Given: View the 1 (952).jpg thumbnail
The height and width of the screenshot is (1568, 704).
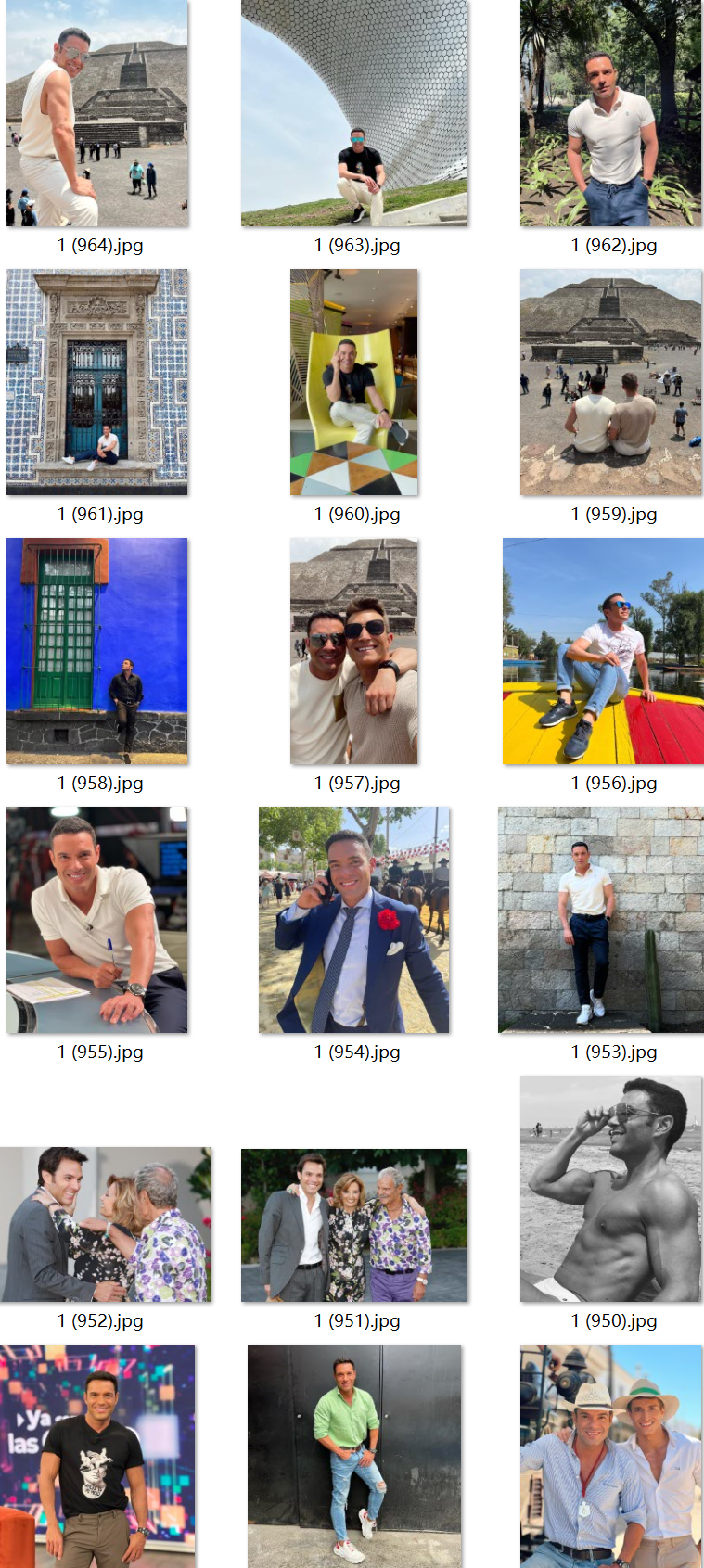Looking at the screenshot, I should click(x=105, y=1224).
